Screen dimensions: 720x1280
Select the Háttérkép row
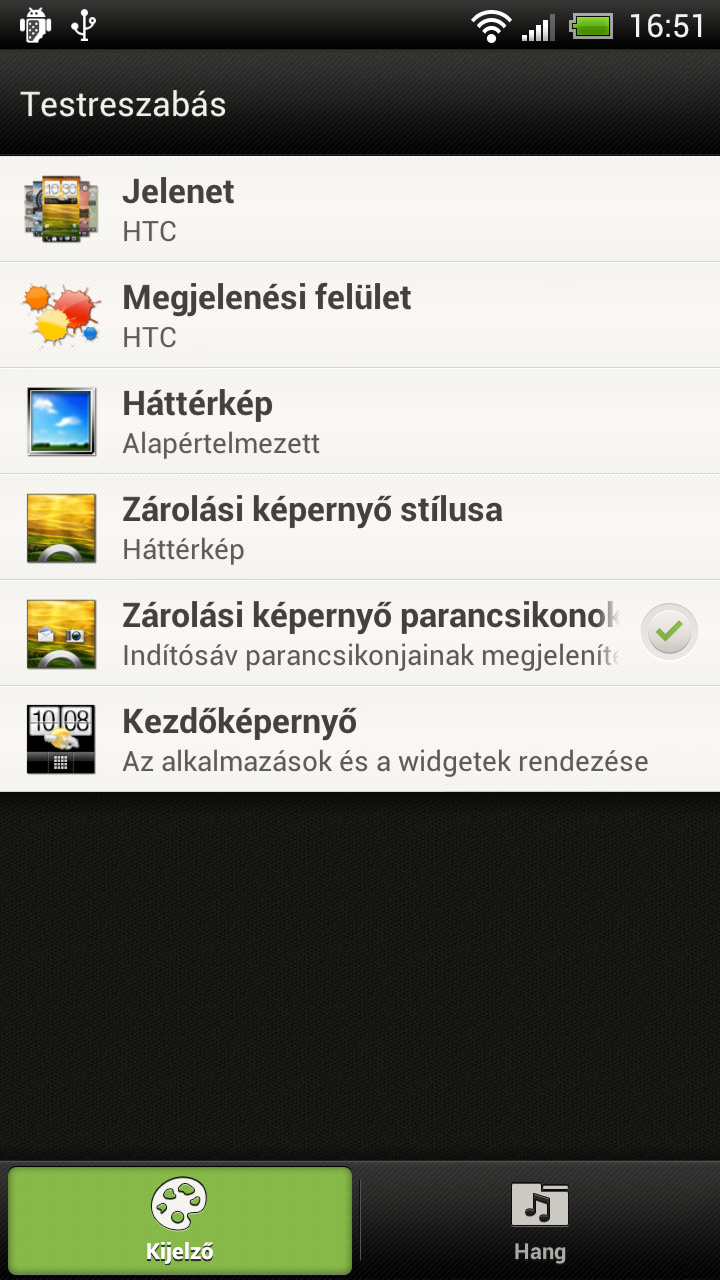[360, 421]
